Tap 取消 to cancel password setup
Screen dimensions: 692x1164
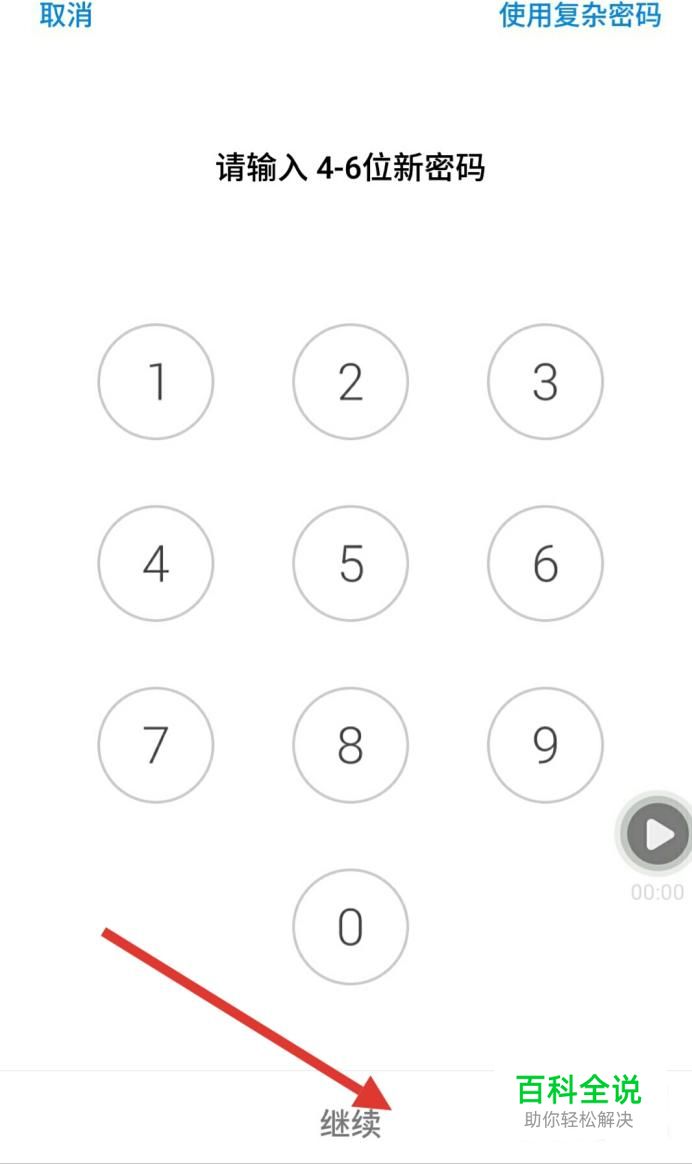pos(65,15)
